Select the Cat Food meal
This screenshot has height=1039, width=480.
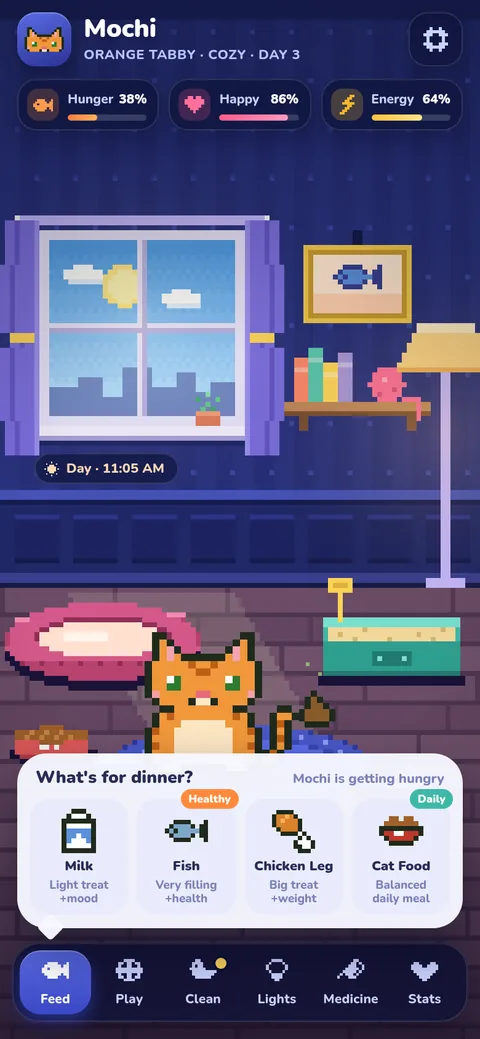[x=401, y=856]
